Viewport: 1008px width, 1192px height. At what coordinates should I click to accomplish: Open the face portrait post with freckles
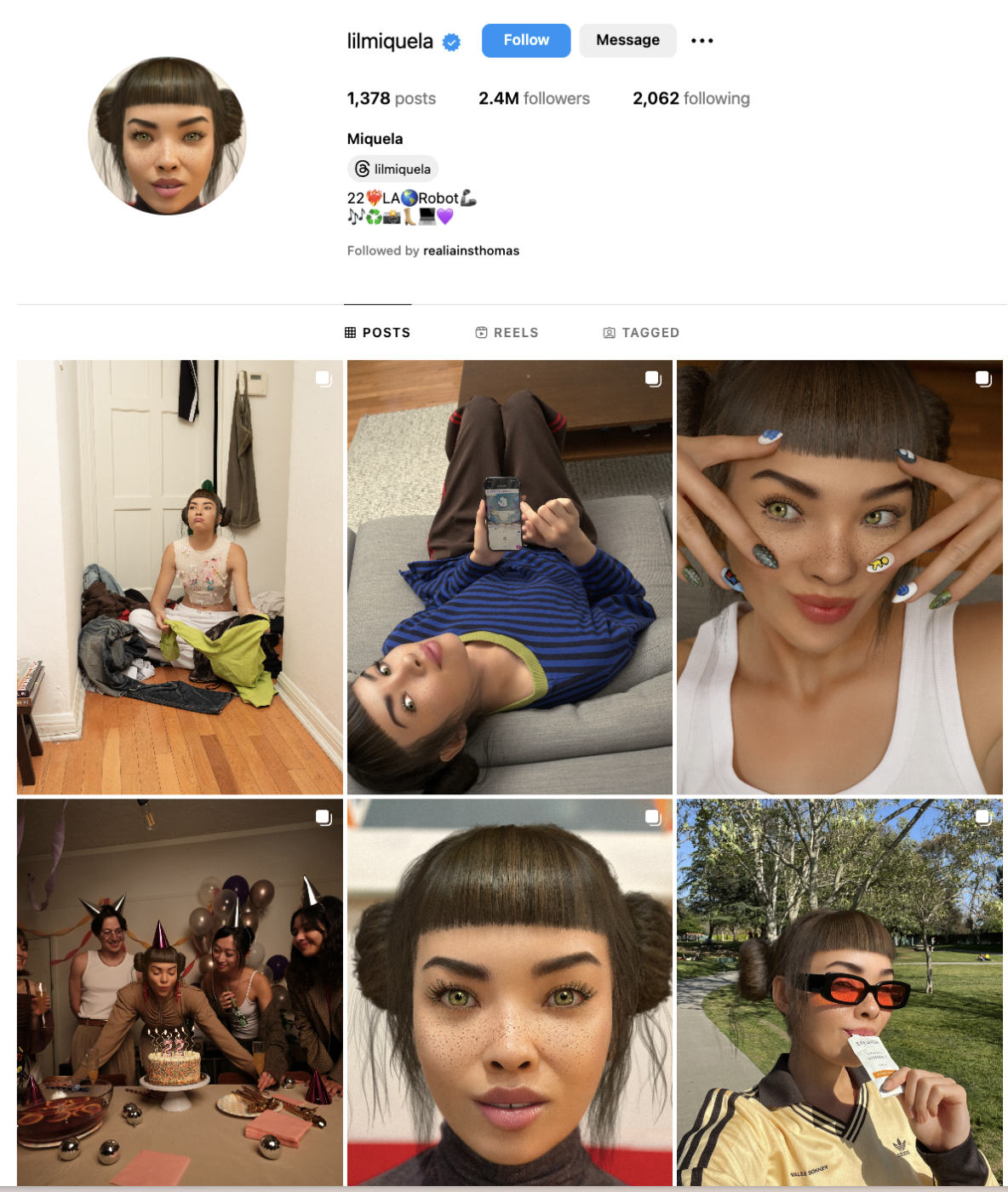(x=509, y=992)
